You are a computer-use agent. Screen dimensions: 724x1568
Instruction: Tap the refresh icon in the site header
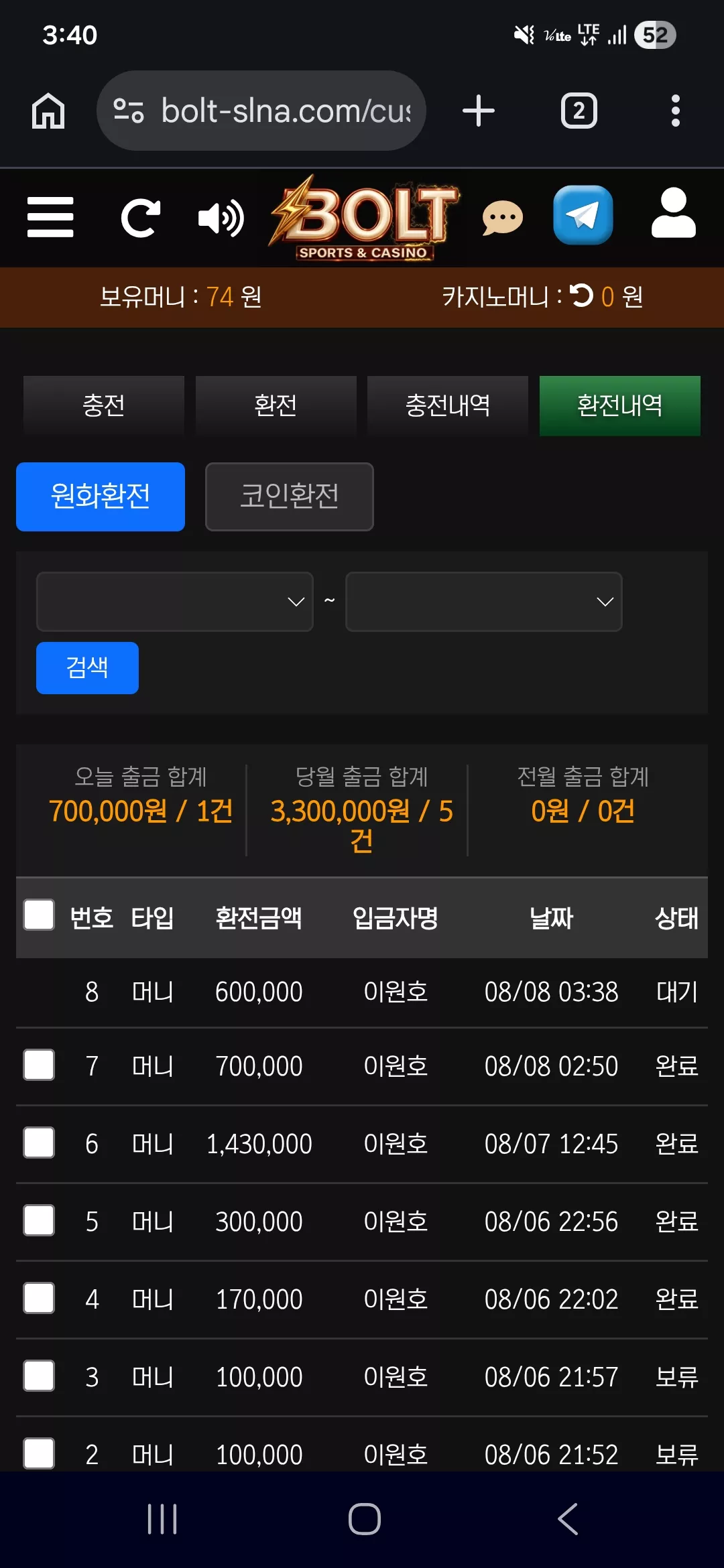click(x=140, y=218)
